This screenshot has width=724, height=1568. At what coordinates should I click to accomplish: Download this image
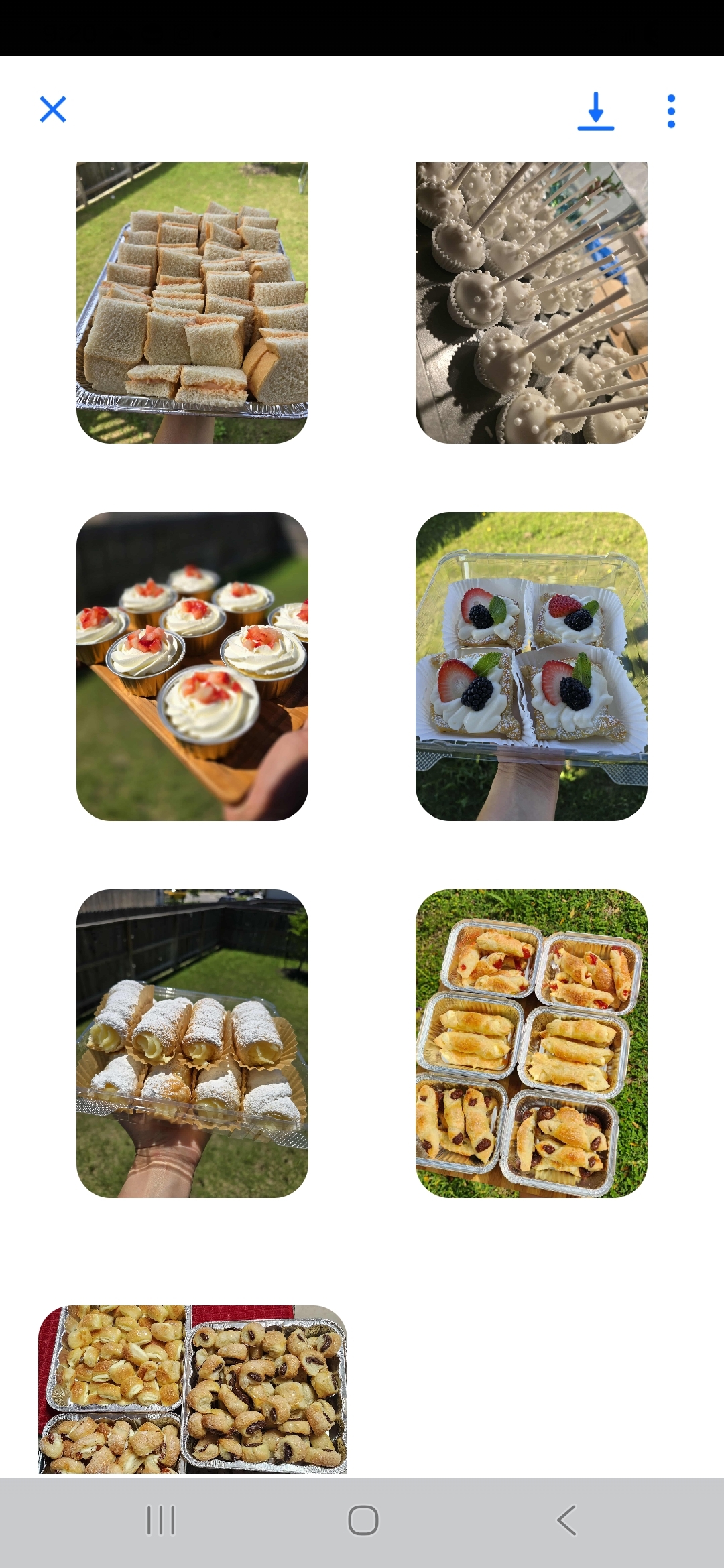(x=595, y=111)
